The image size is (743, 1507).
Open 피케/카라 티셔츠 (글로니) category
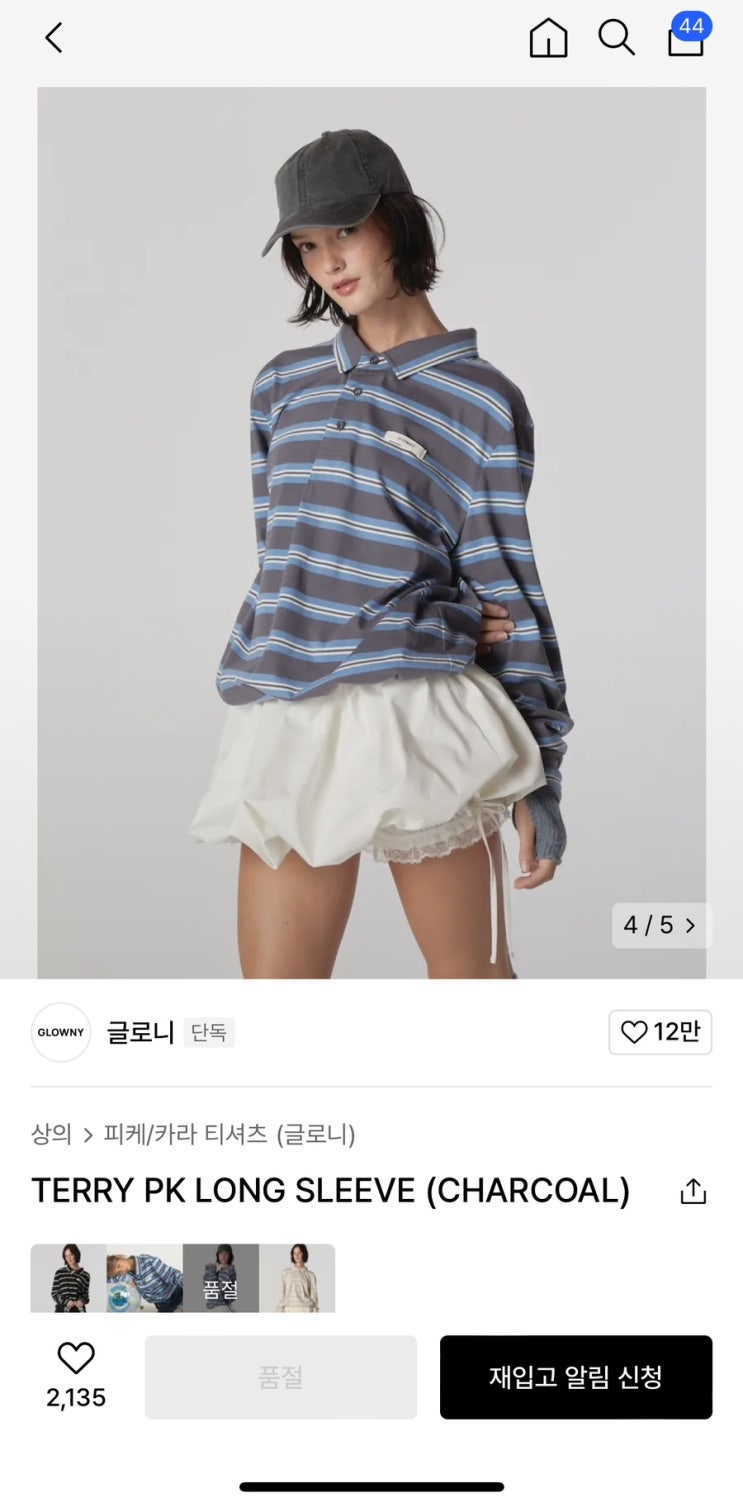(x=230, y=1134)
